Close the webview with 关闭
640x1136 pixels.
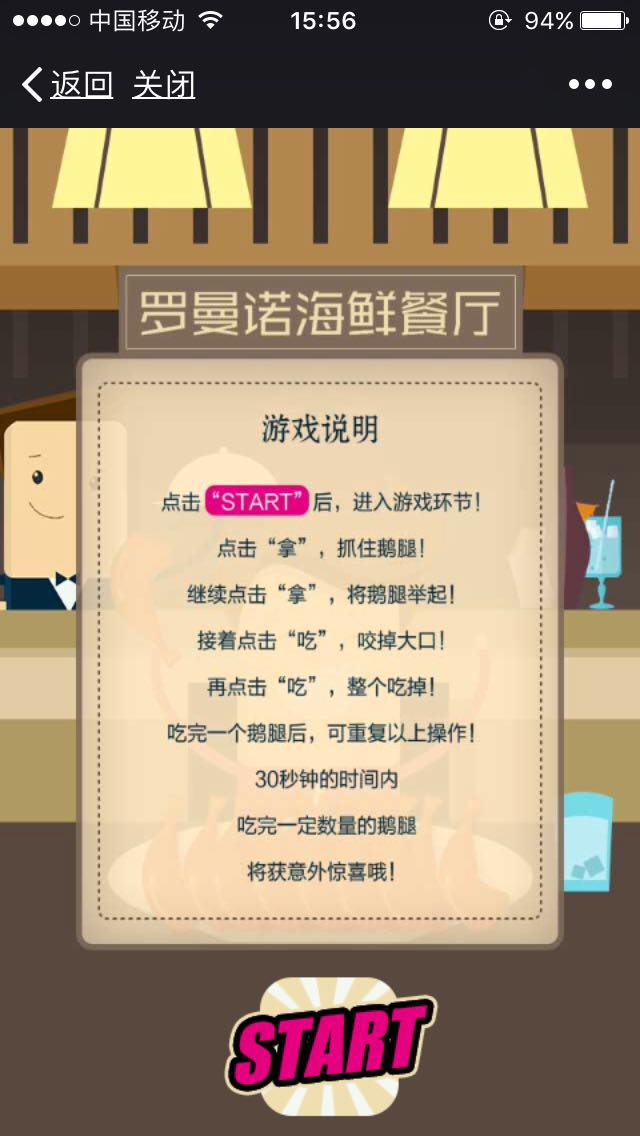click(x=163, y=85)
